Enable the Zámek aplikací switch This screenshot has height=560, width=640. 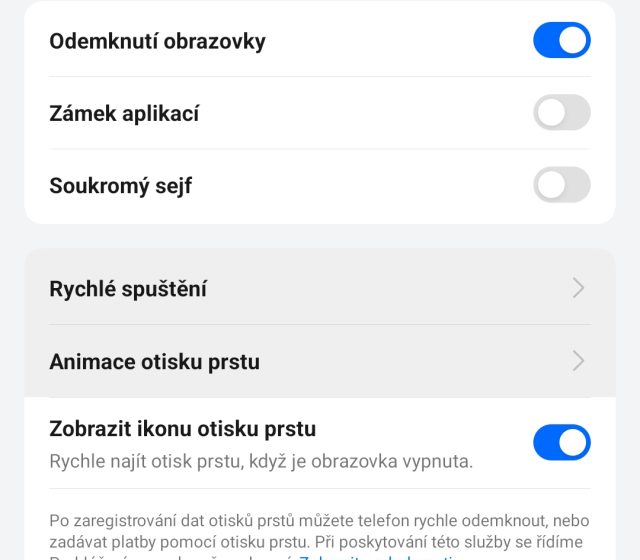[x=561, y=113]
